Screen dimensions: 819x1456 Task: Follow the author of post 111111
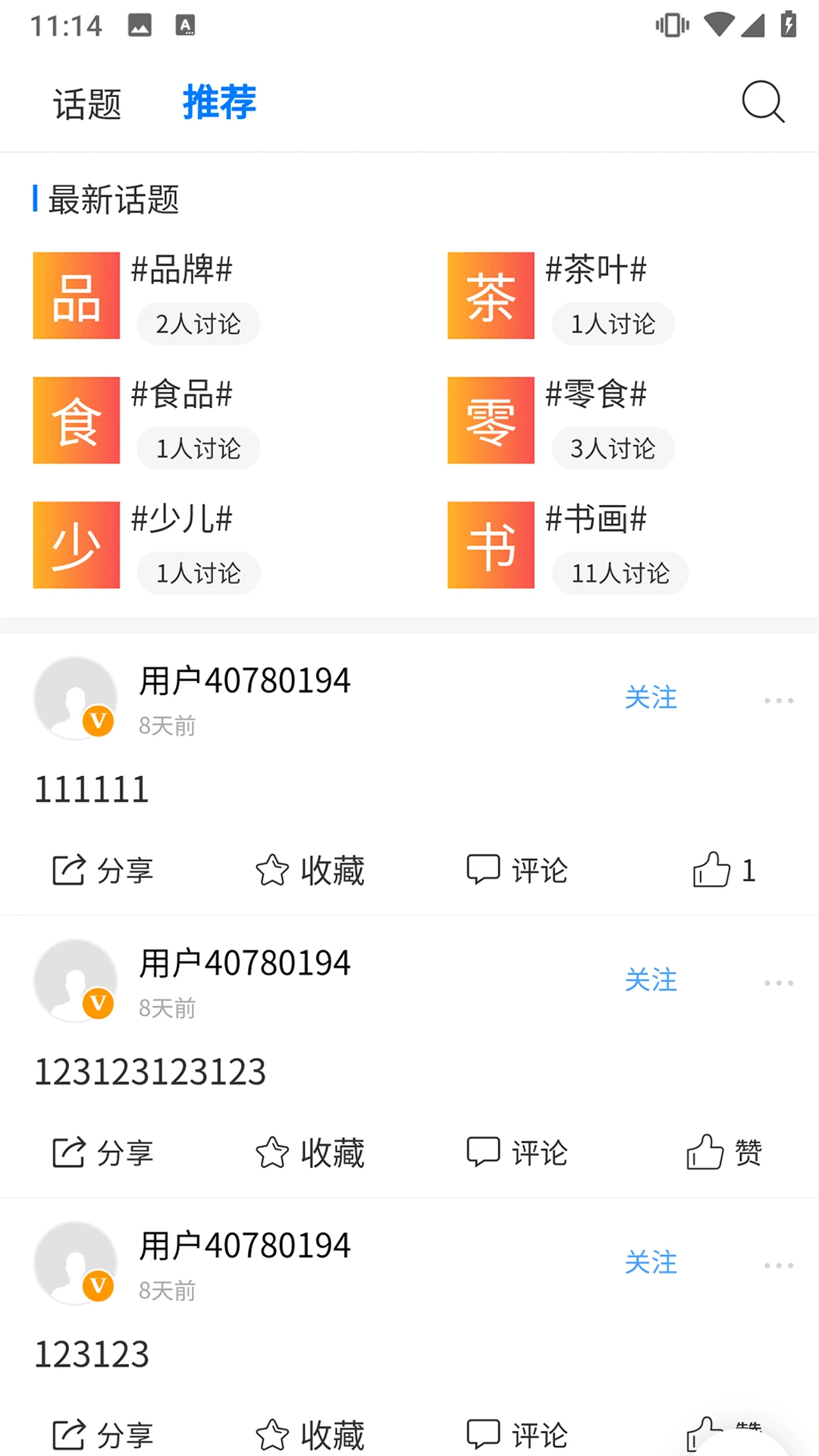pyautogui.click(x=651, y=698)
